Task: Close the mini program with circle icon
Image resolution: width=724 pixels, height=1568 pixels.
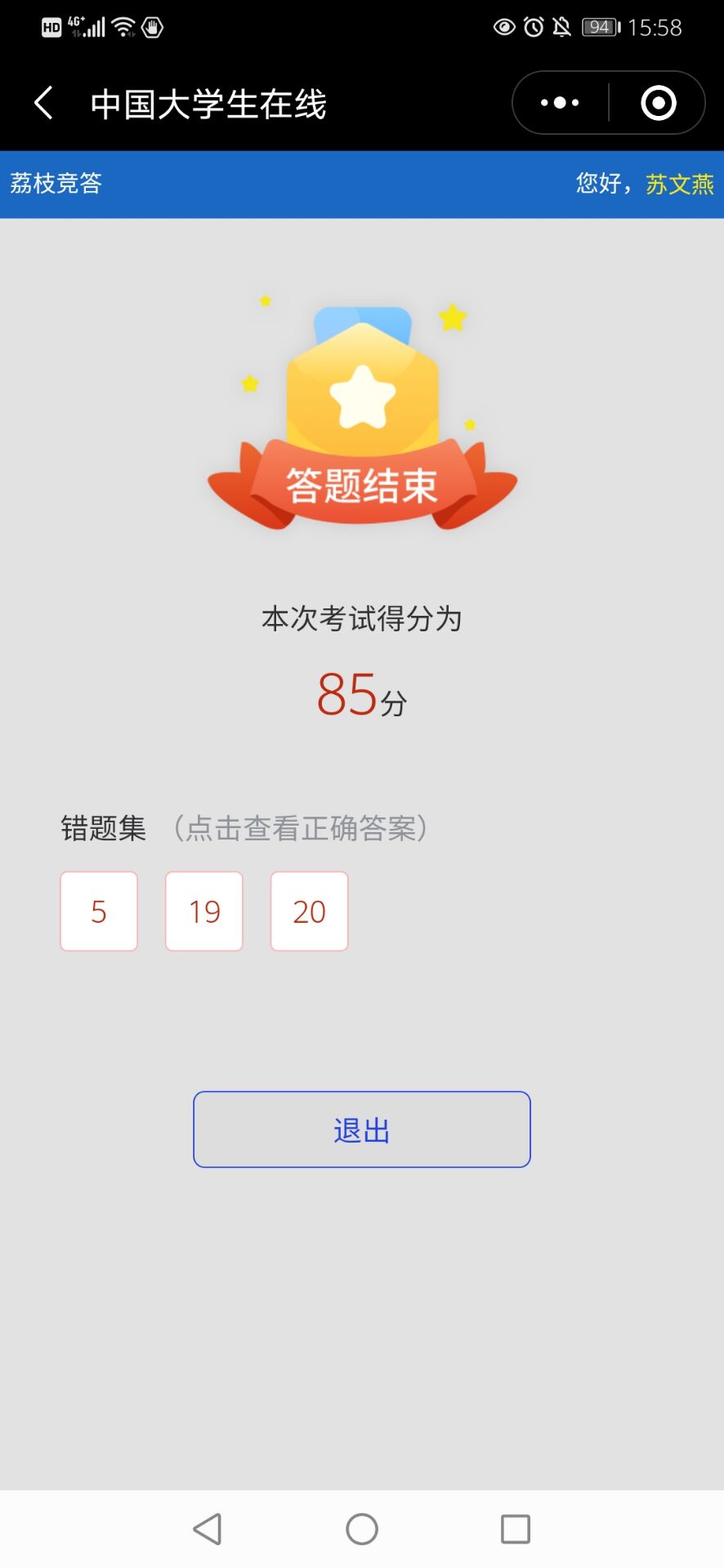Action: click(658, 103)
